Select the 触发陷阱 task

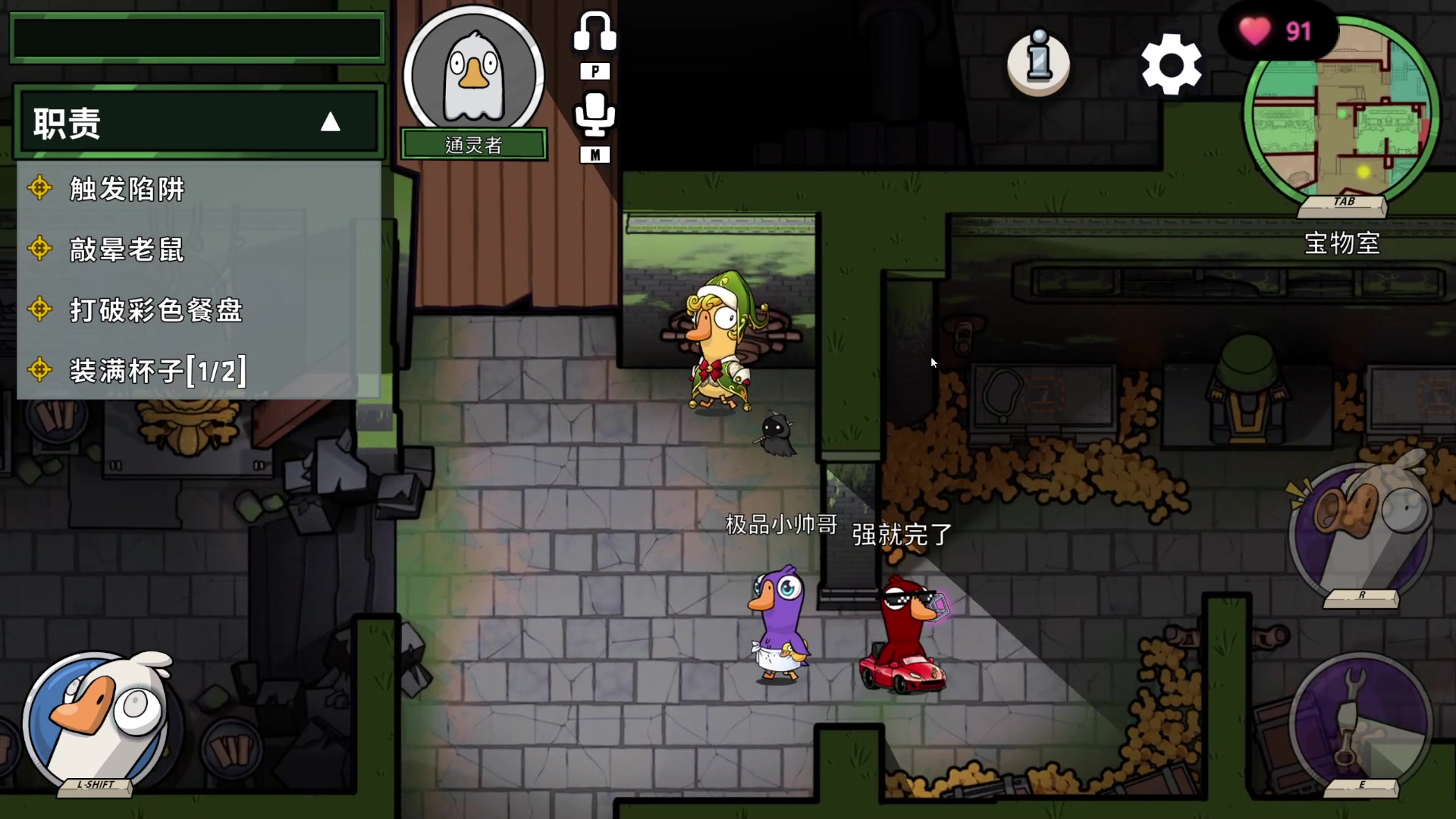click(127, 189)
